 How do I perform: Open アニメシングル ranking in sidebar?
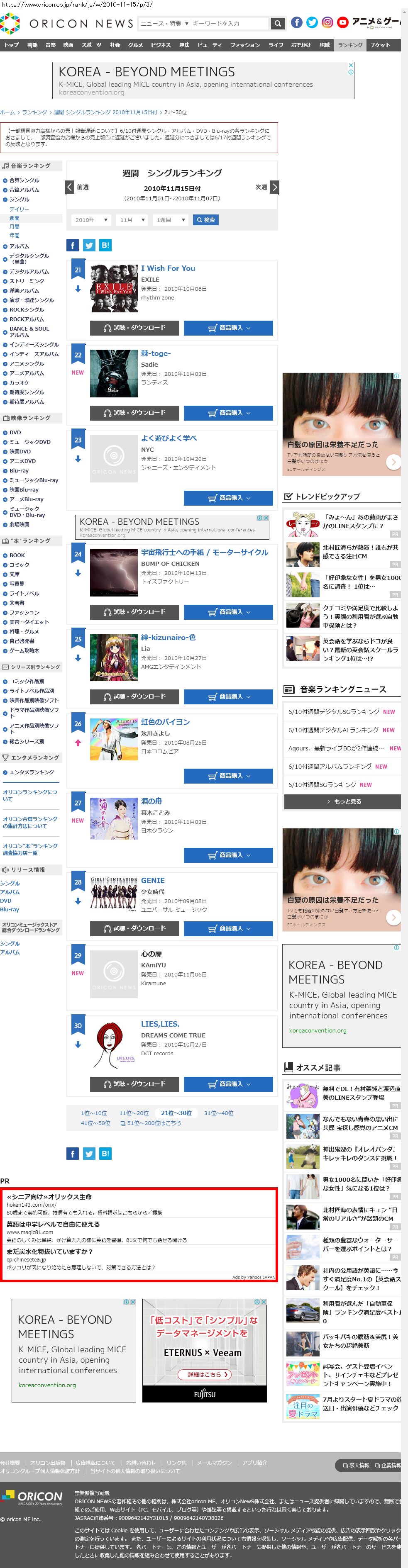(27, 363)
